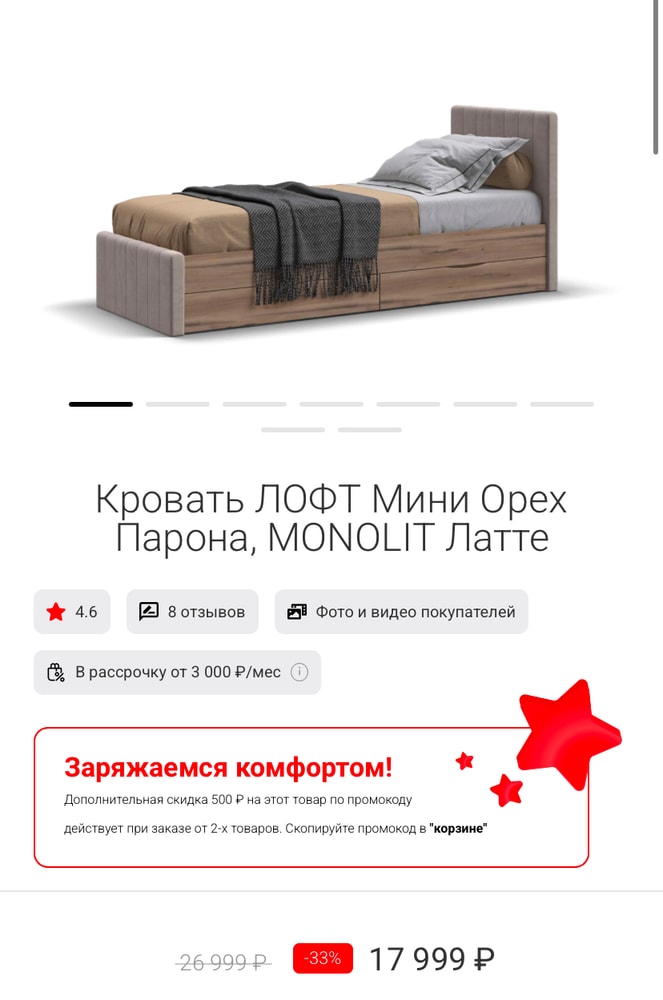Read the 8 отзывов reviews
Viewport: 663px width, 1000px height.
click(192, 612)
